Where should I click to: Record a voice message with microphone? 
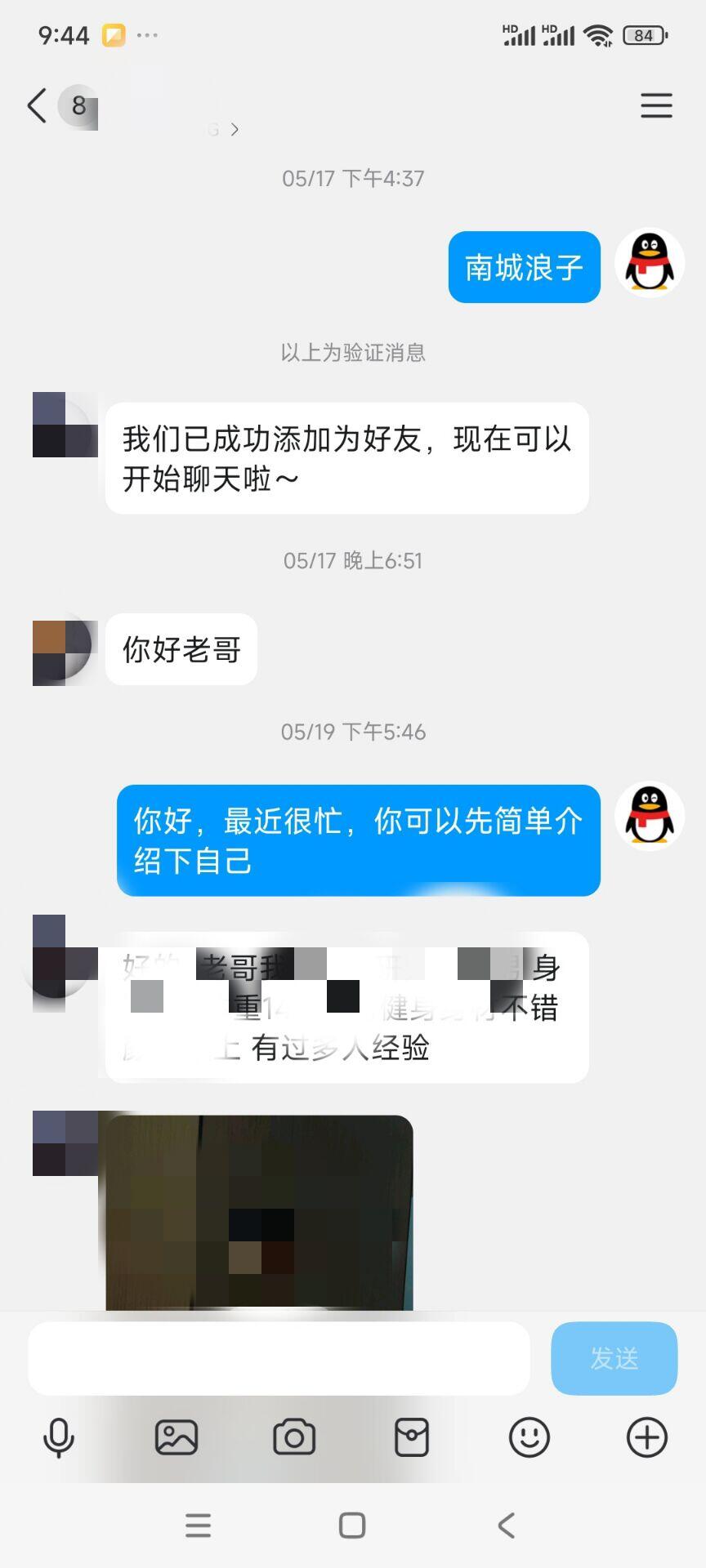pyautogui.click(x=59, y=1437)
